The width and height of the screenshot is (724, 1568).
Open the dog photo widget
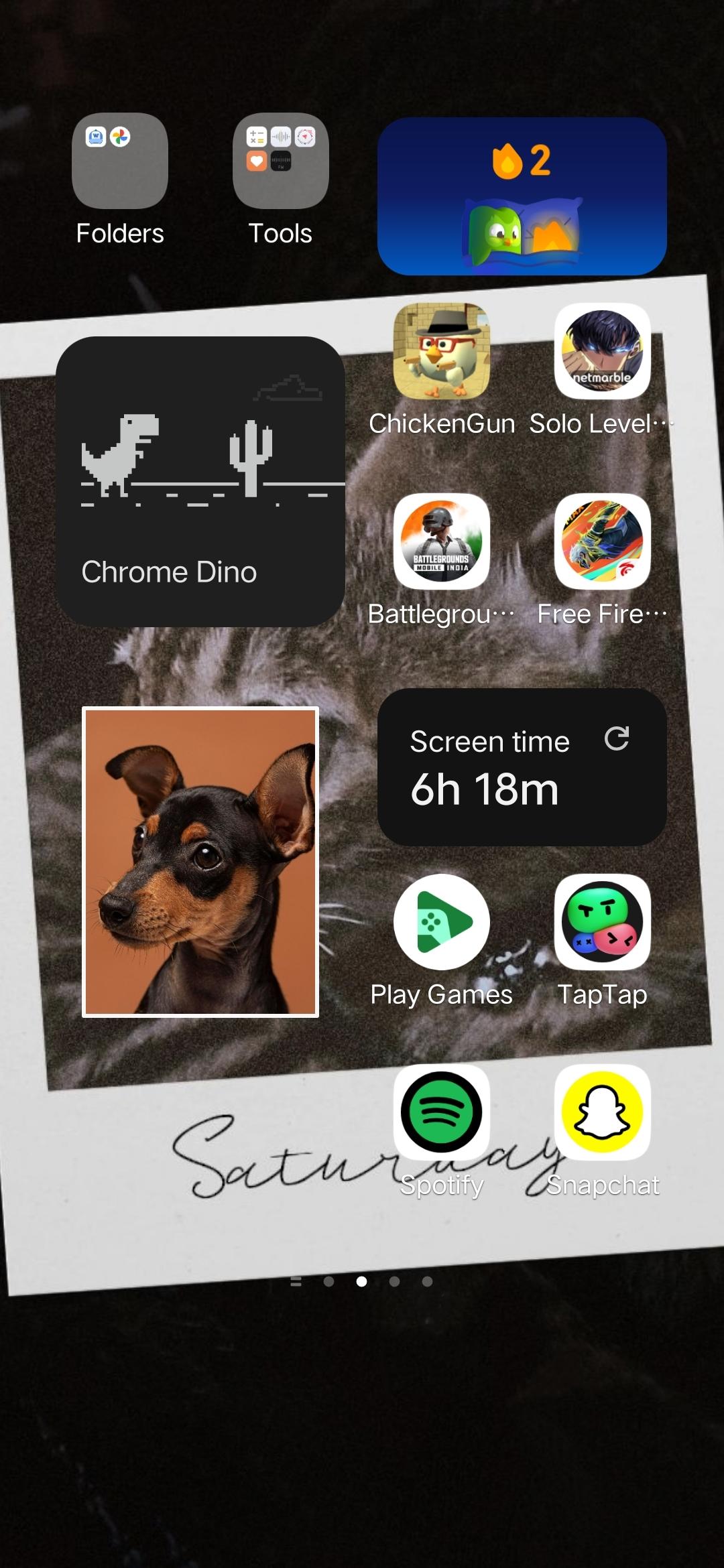pyautogui.click(x=200, y=862)
